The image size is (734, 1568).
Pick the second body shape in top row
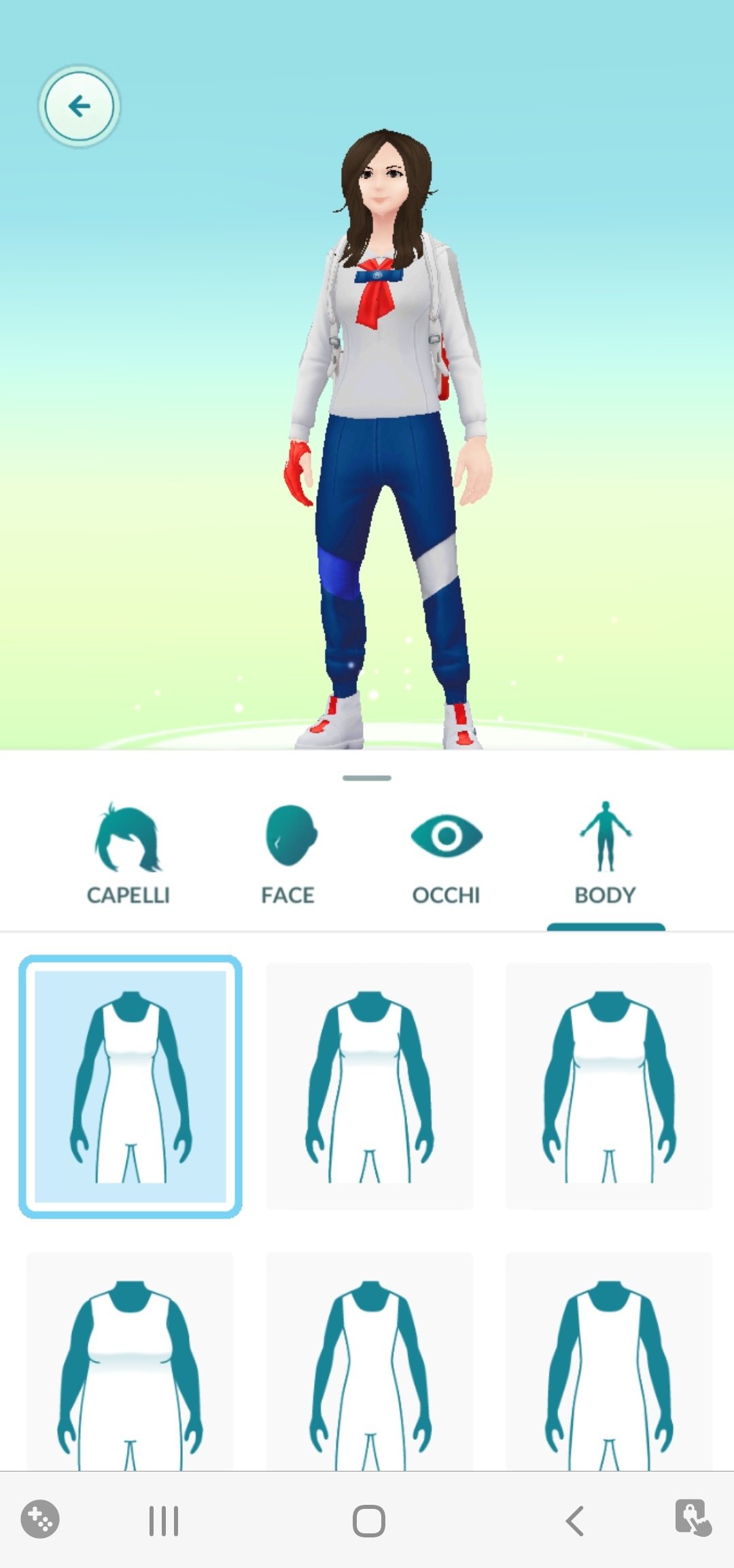point(370,1086)
